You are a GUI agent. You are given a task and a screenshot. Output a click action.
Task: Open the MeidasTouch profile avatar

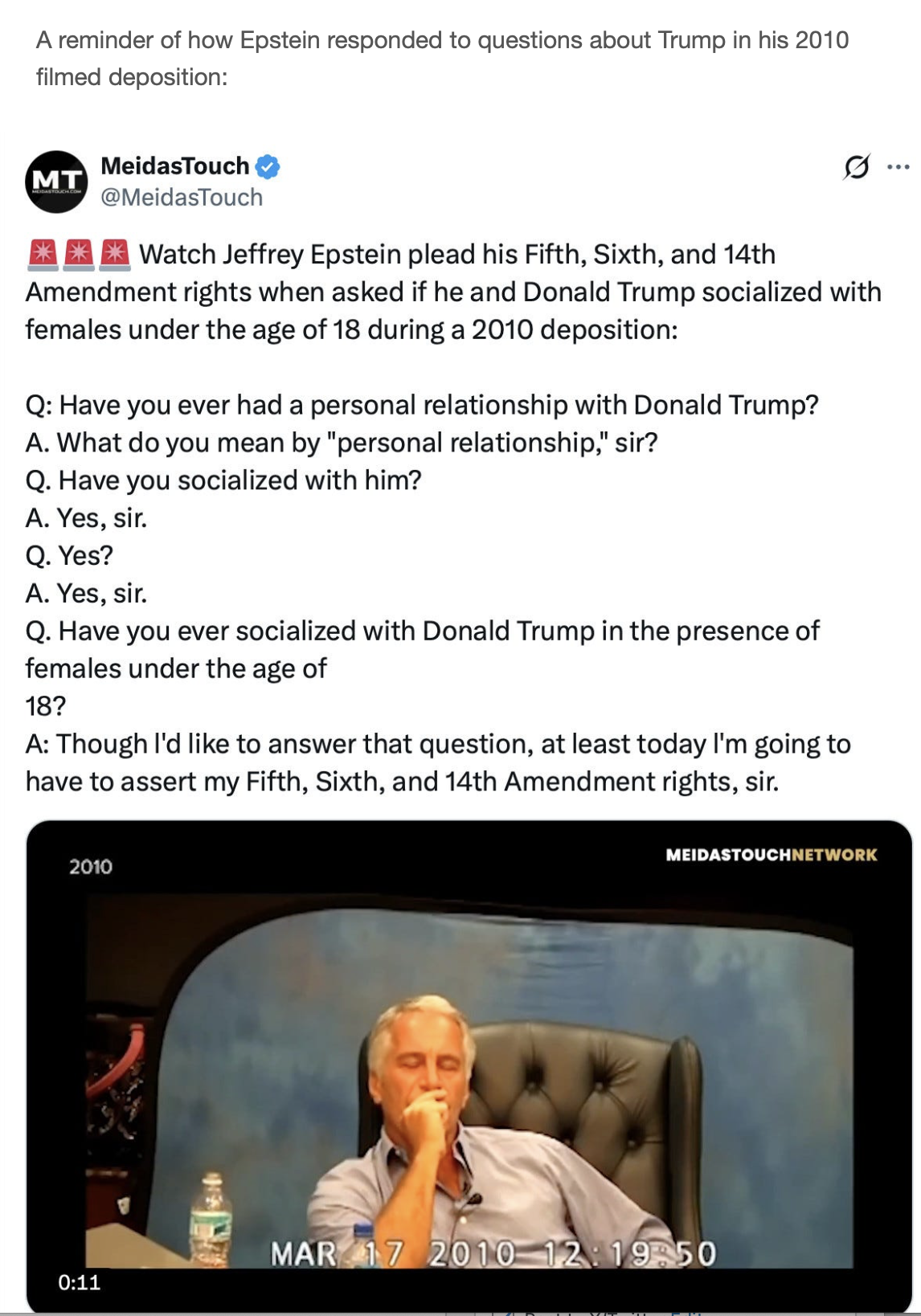tap(56, 182)
